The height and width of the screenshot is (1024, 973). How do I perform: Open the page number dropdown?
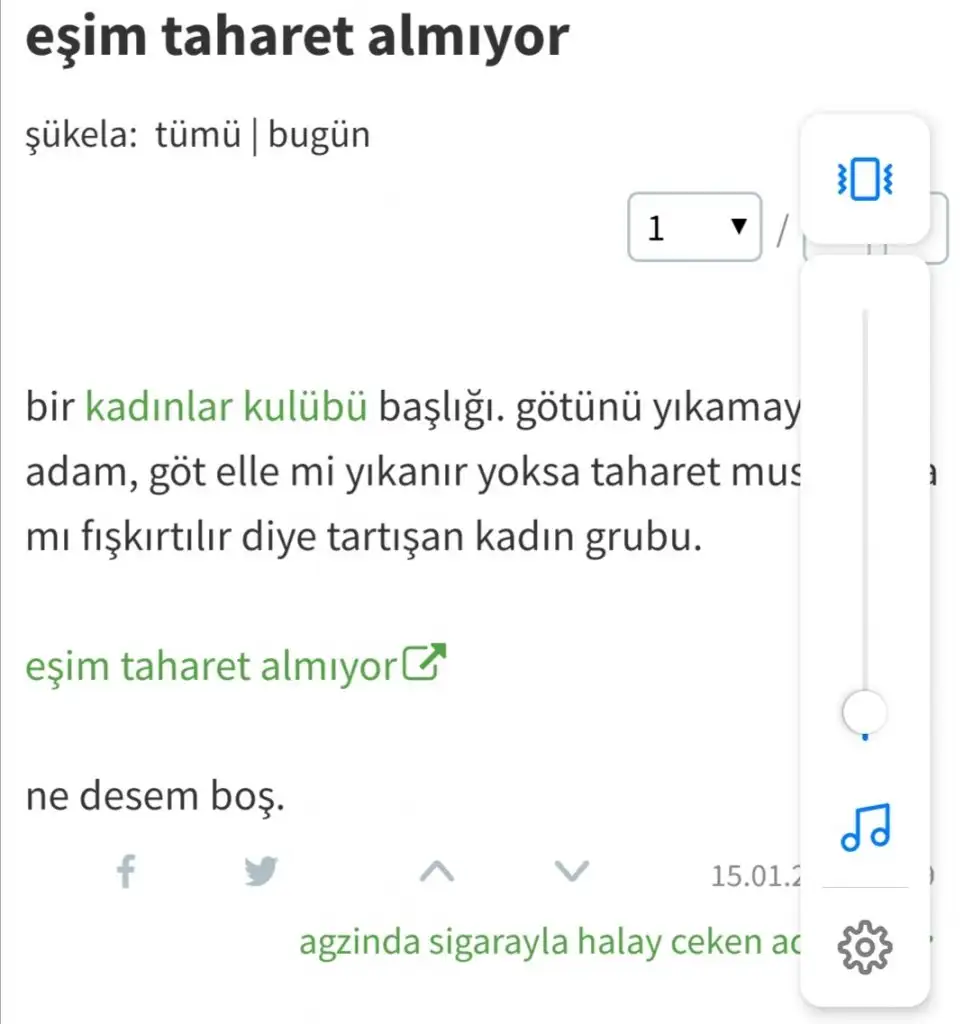click(x=694, y=228)
